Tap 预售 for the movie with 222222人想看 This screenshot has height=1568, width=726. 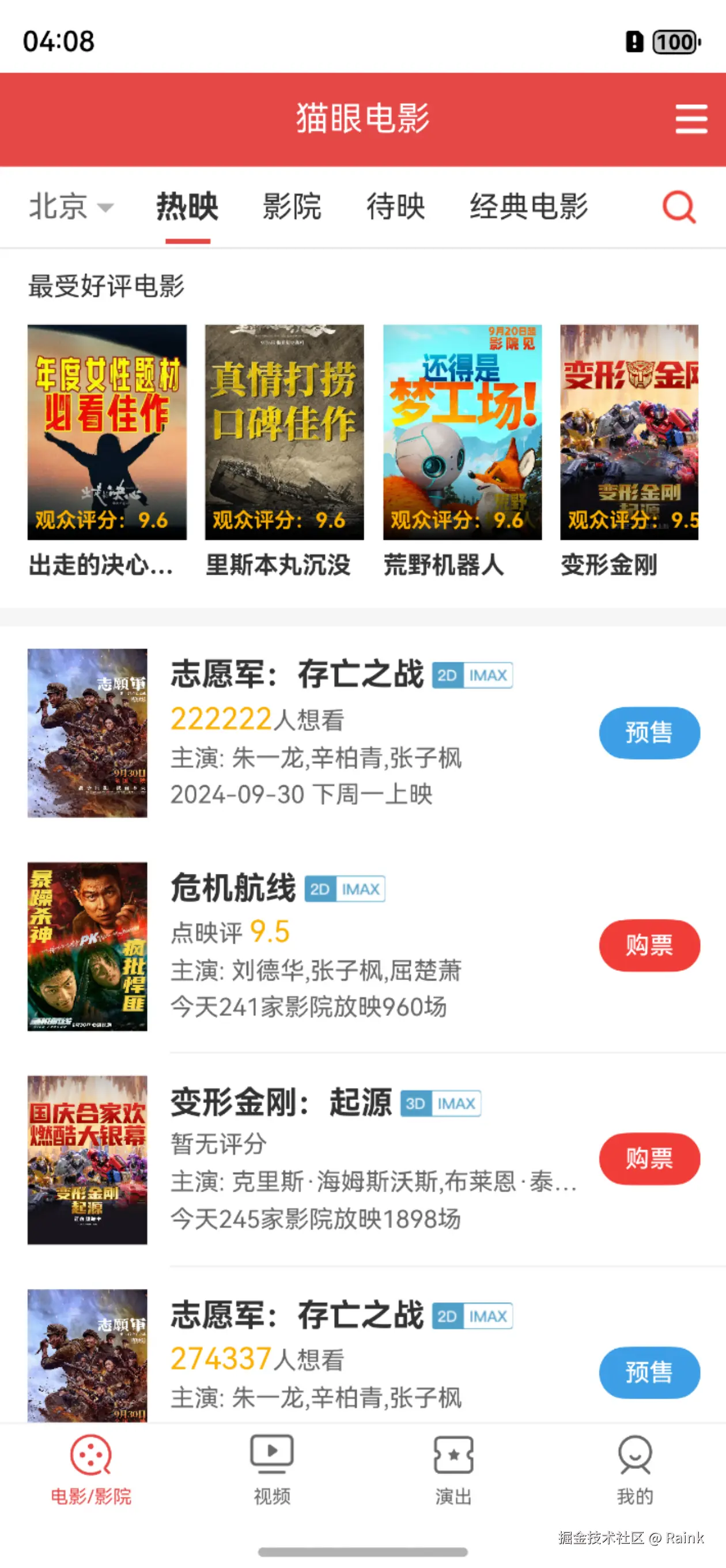click(649, 733)
